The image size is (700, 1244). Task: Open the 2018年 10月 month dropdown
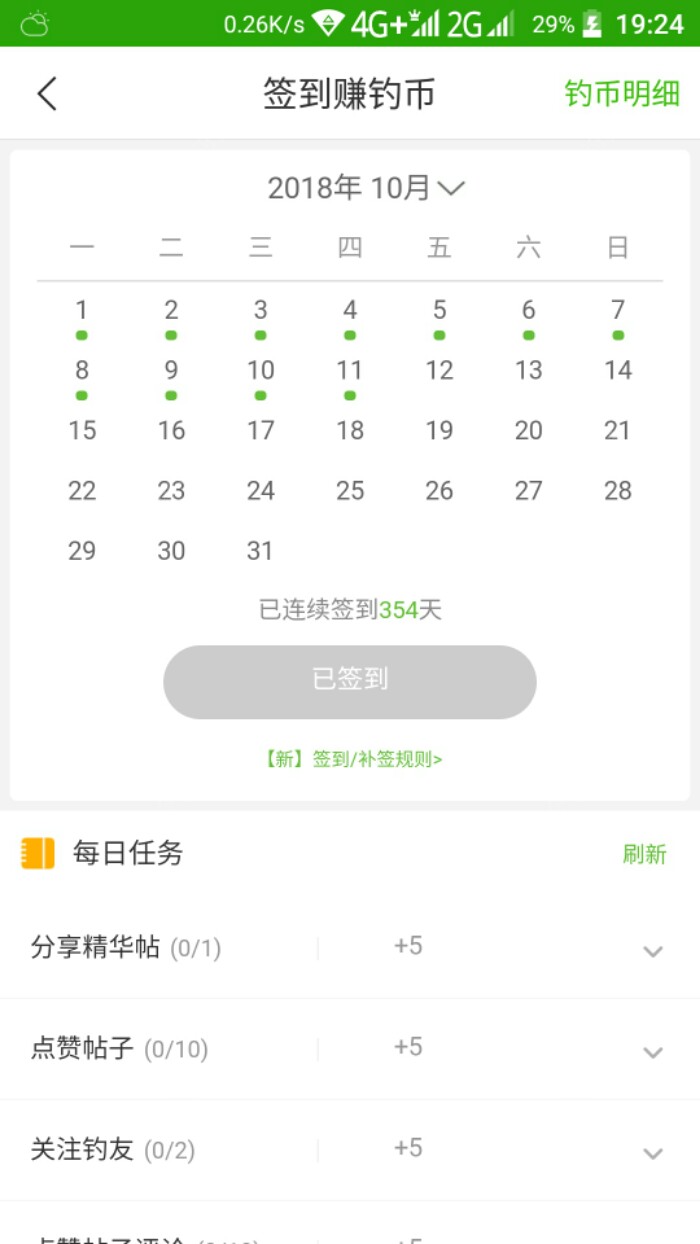pyautogui.click(x=366, y=188)
